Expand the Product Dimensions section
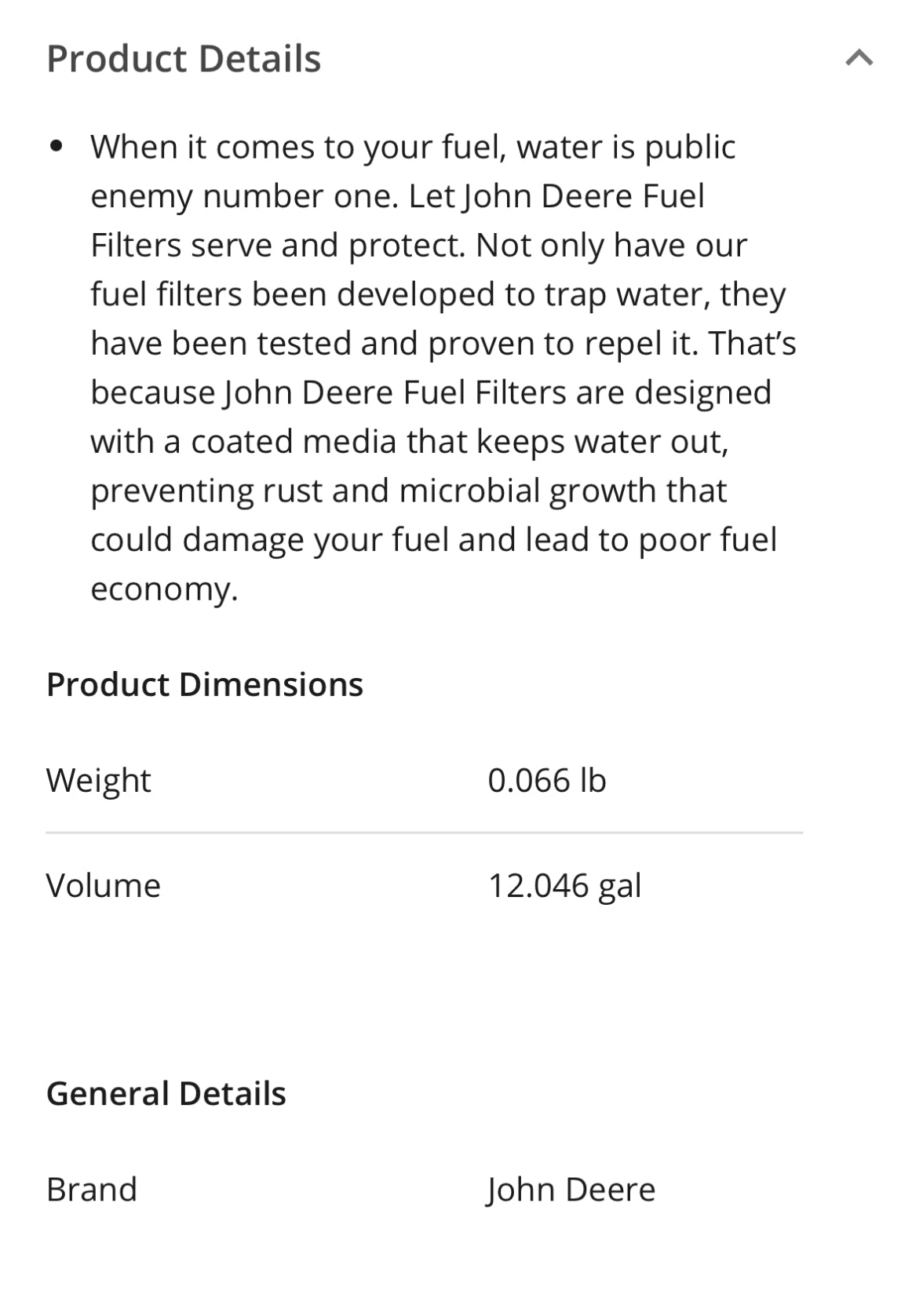 [205, 685]
